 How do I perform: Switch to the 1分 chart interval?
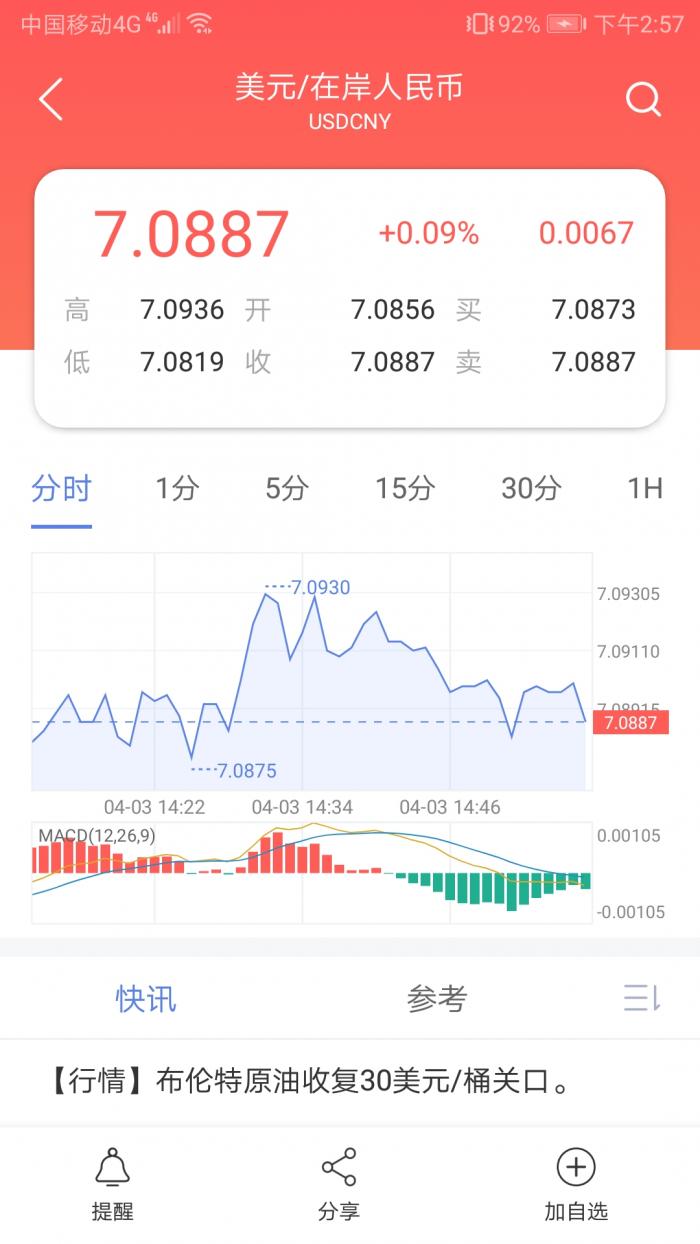coord(177,489)
